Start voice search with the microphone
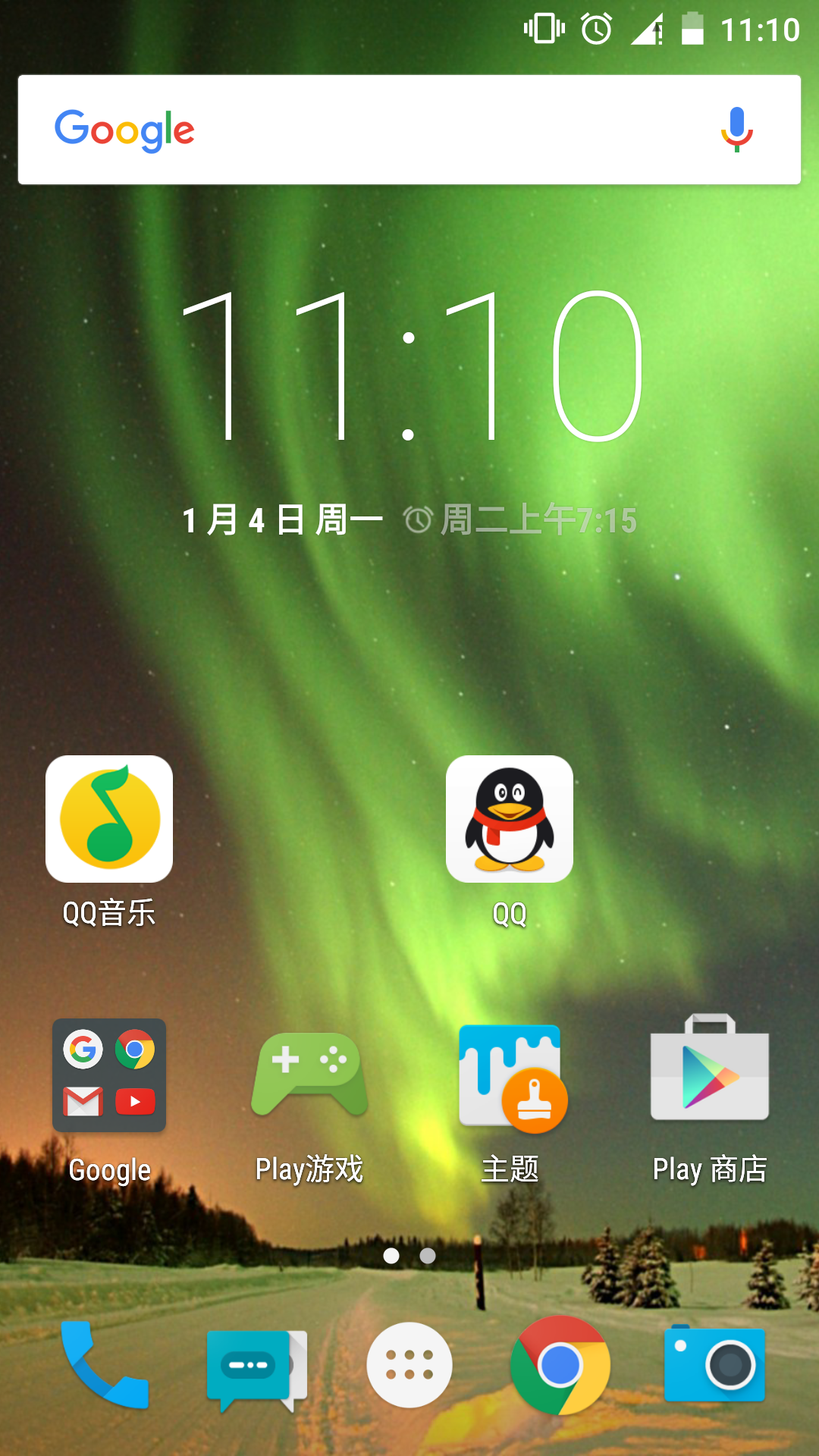819x1456 pixels. click(x=736, y=130)
